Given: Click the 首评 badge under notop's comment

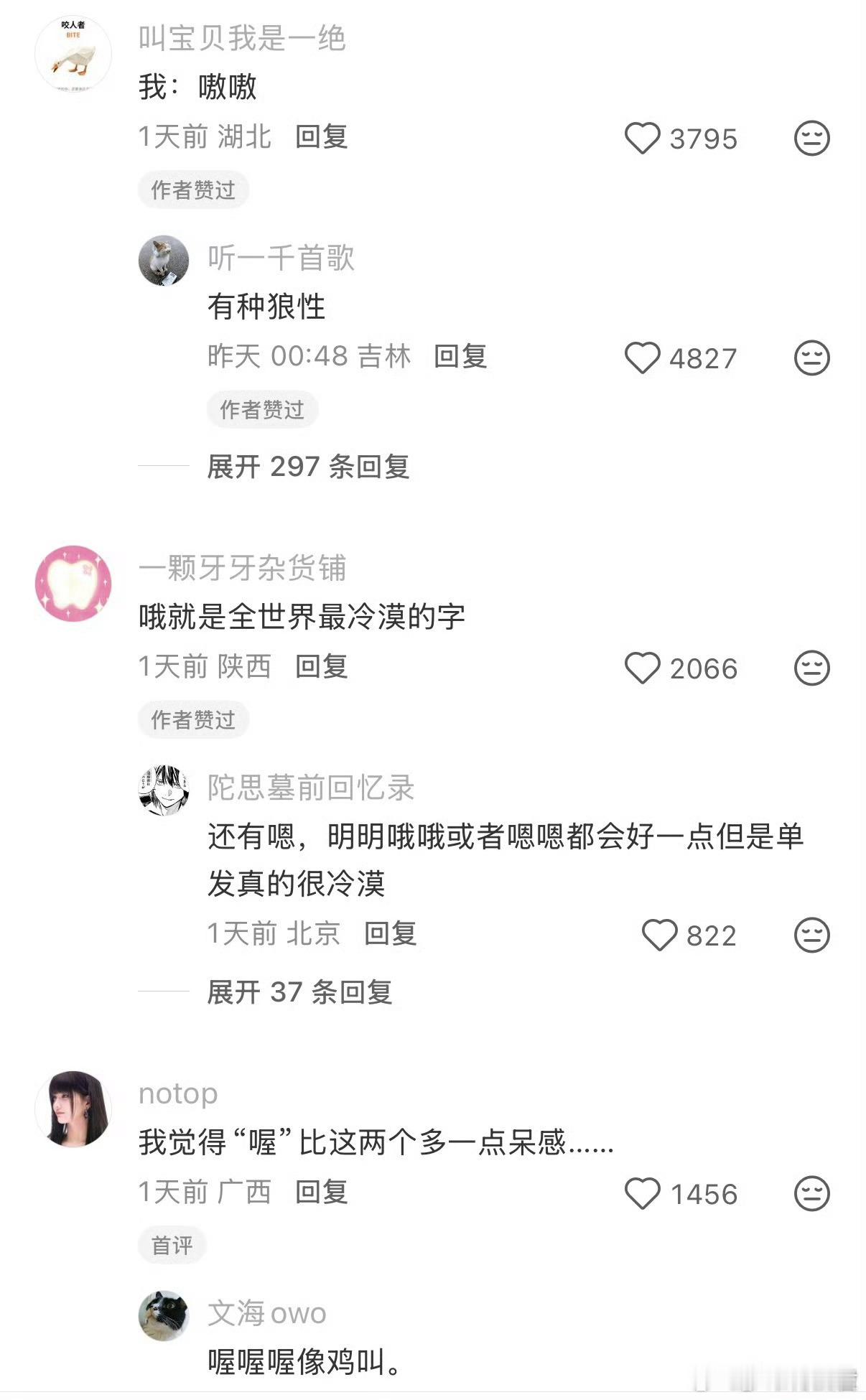Looking at the screenshot, I should point(172,1246).
